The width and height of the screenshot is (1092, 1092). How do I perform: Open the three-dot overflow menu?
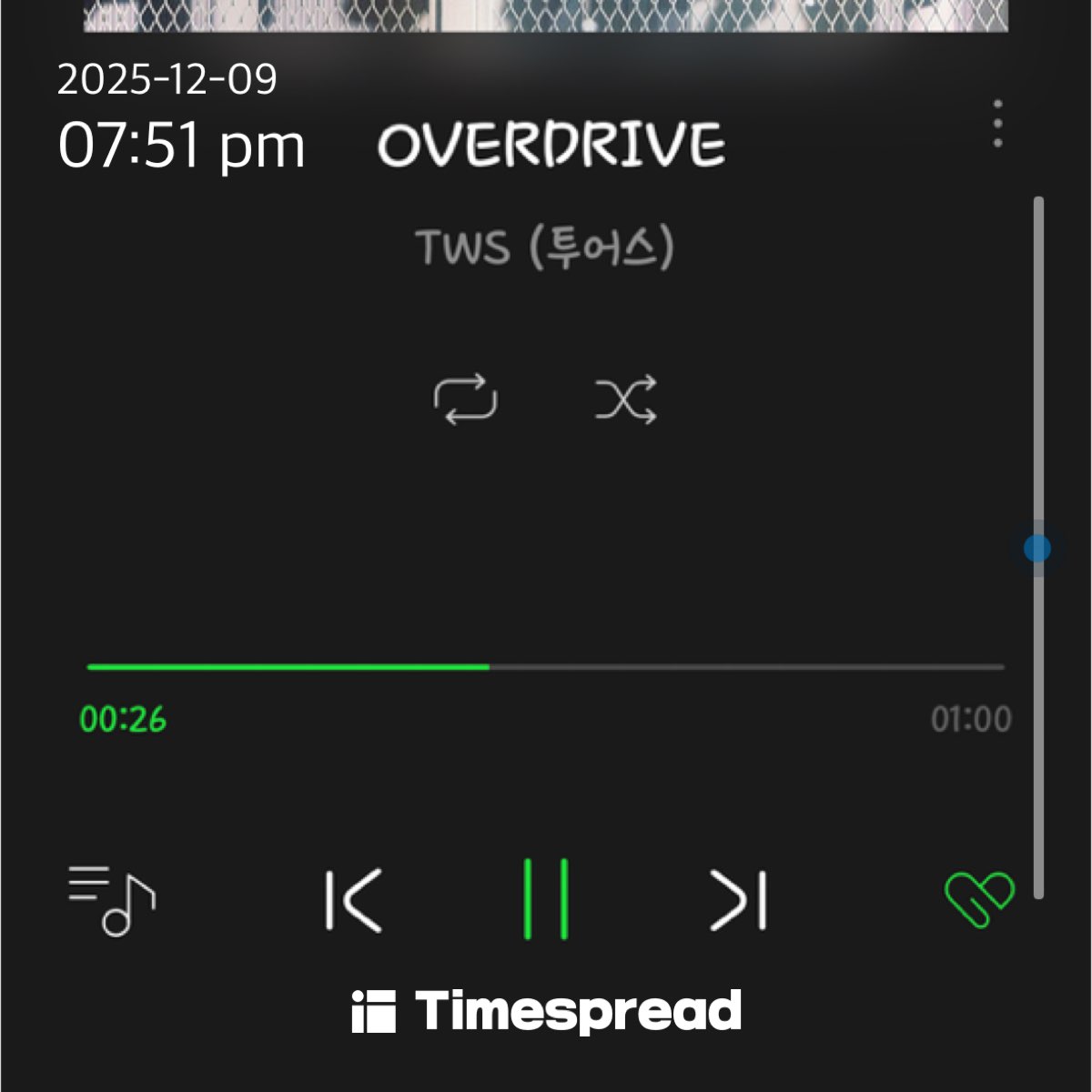coord(998,124)
